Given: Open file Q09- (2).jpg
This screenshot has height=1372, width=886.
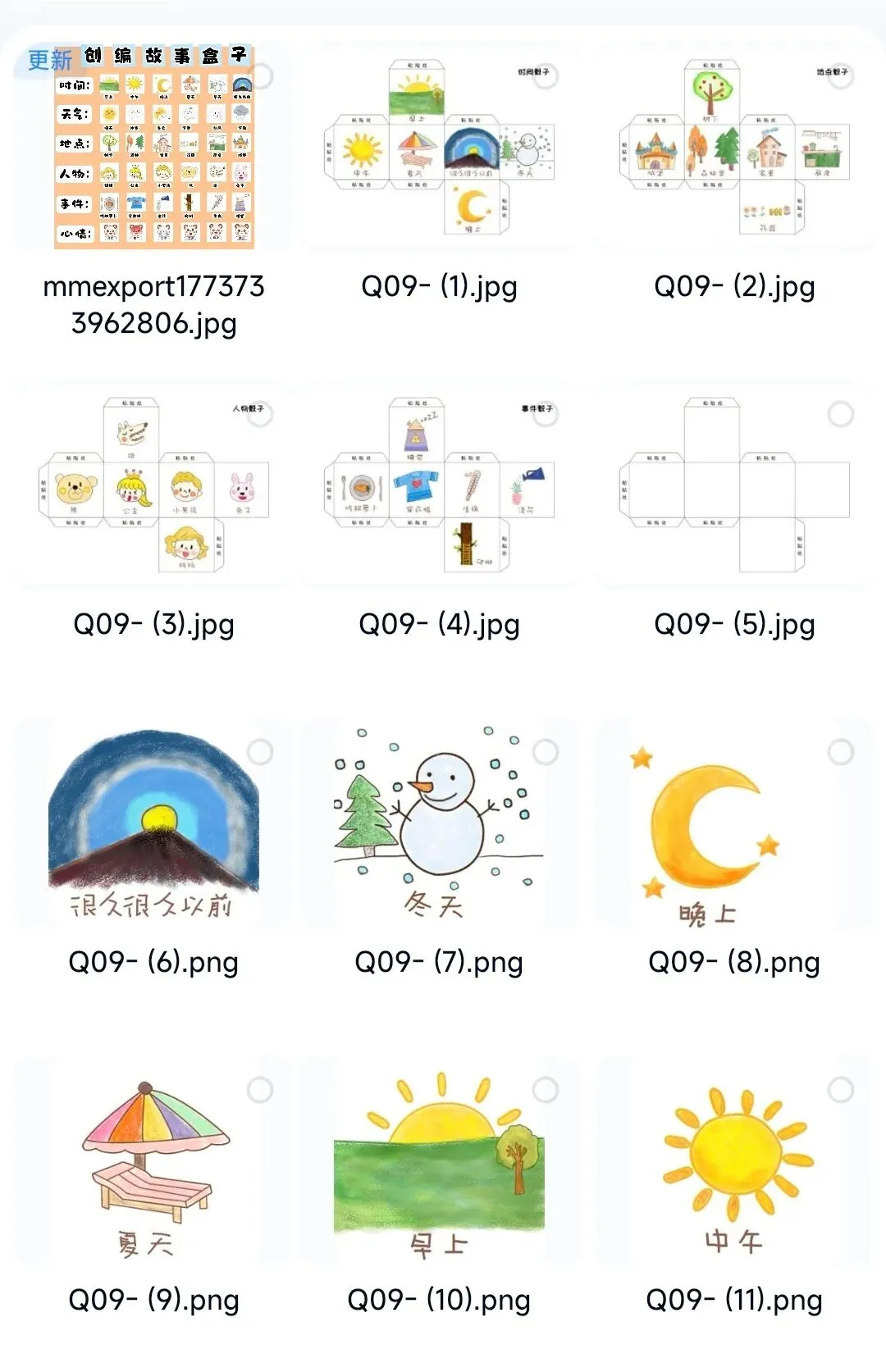Looking at the screenshot, I should [x=734, y=147].
